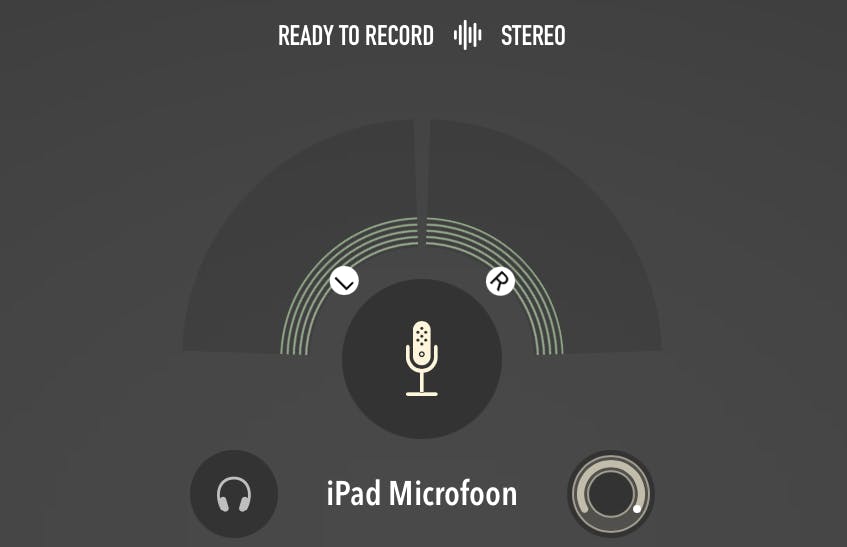Select the left channel L marker
The image size is (847, 547).
click(x=344, y=281)
